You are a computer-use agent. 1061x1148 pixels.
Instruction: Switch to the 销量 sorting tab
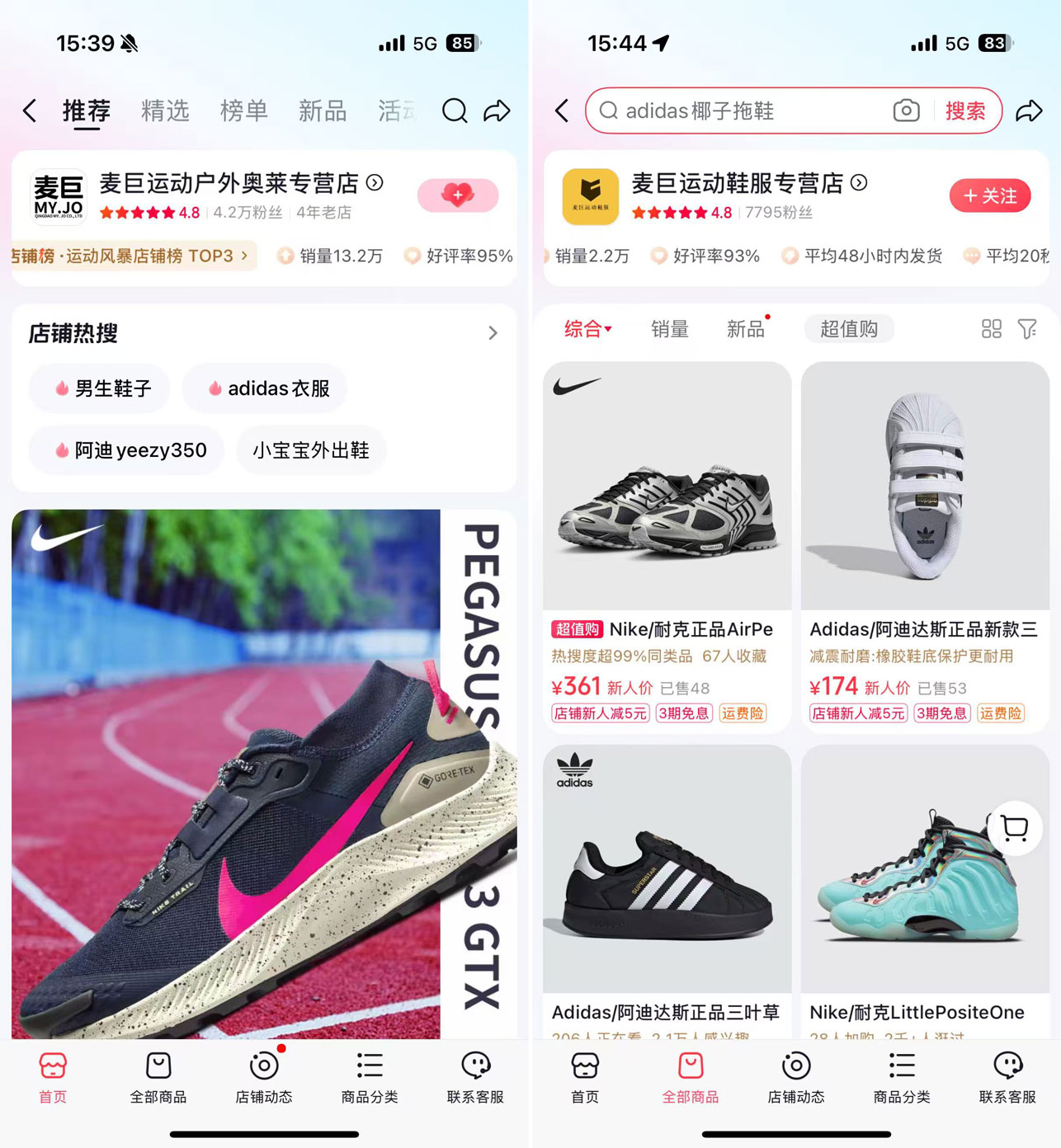coord(670,329)
